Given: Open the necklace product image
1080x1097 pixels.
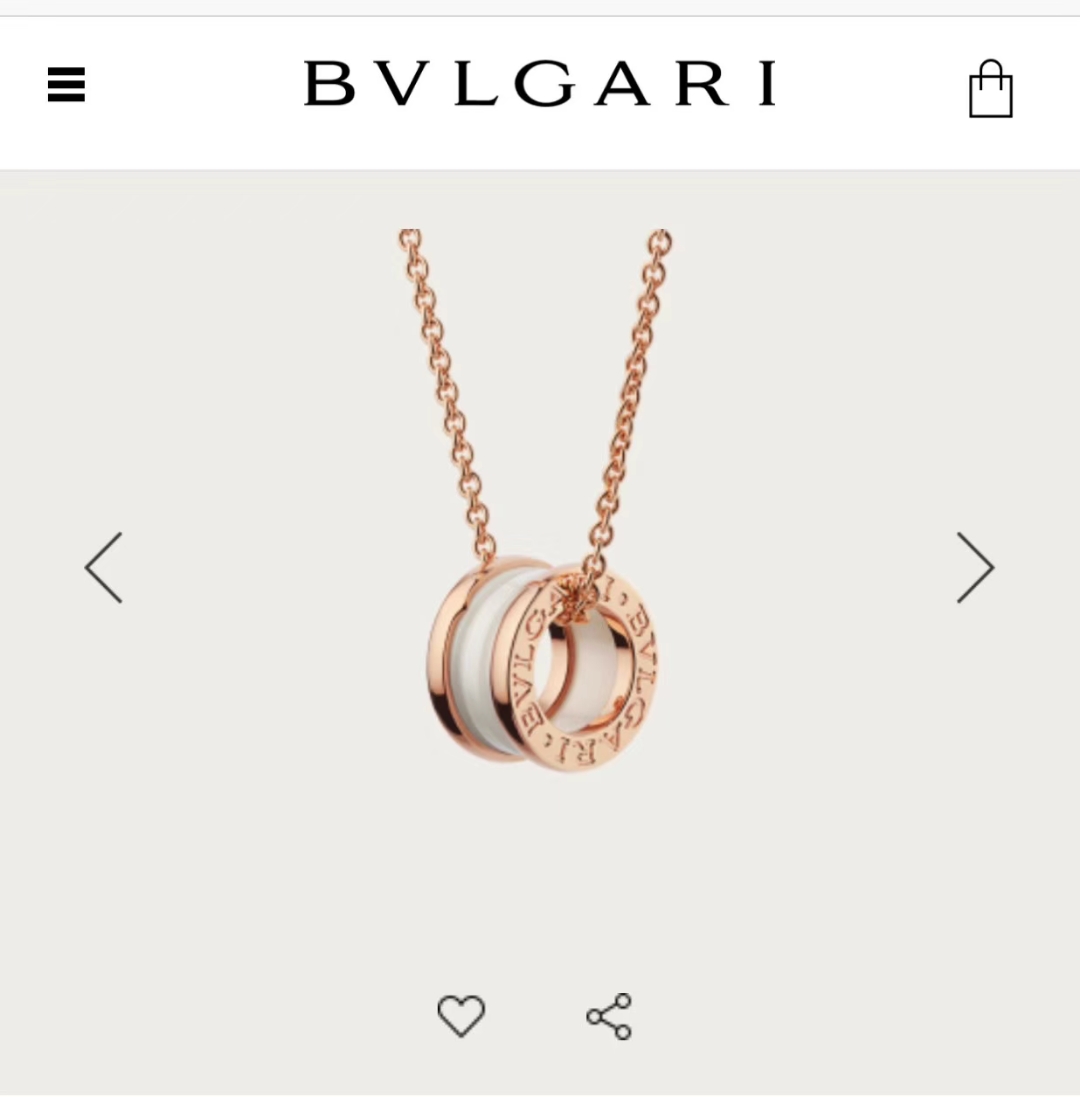Looking at the screenshot, I should click(x=540, y=600).
